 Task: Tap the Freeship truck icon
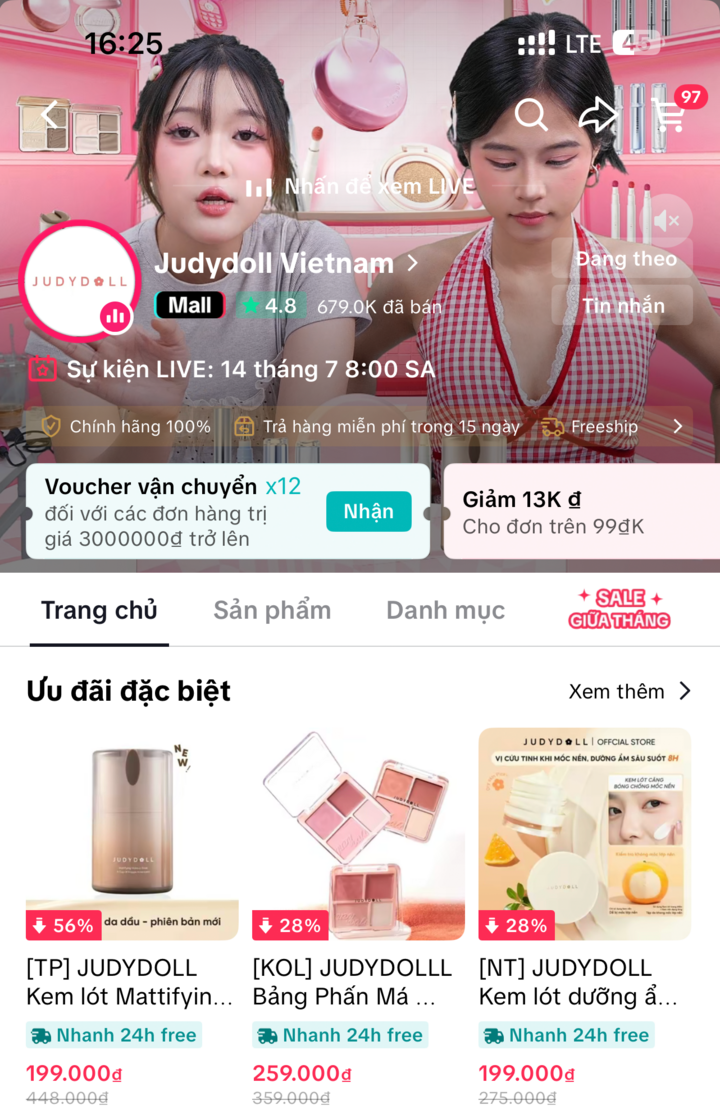[551, 426]
